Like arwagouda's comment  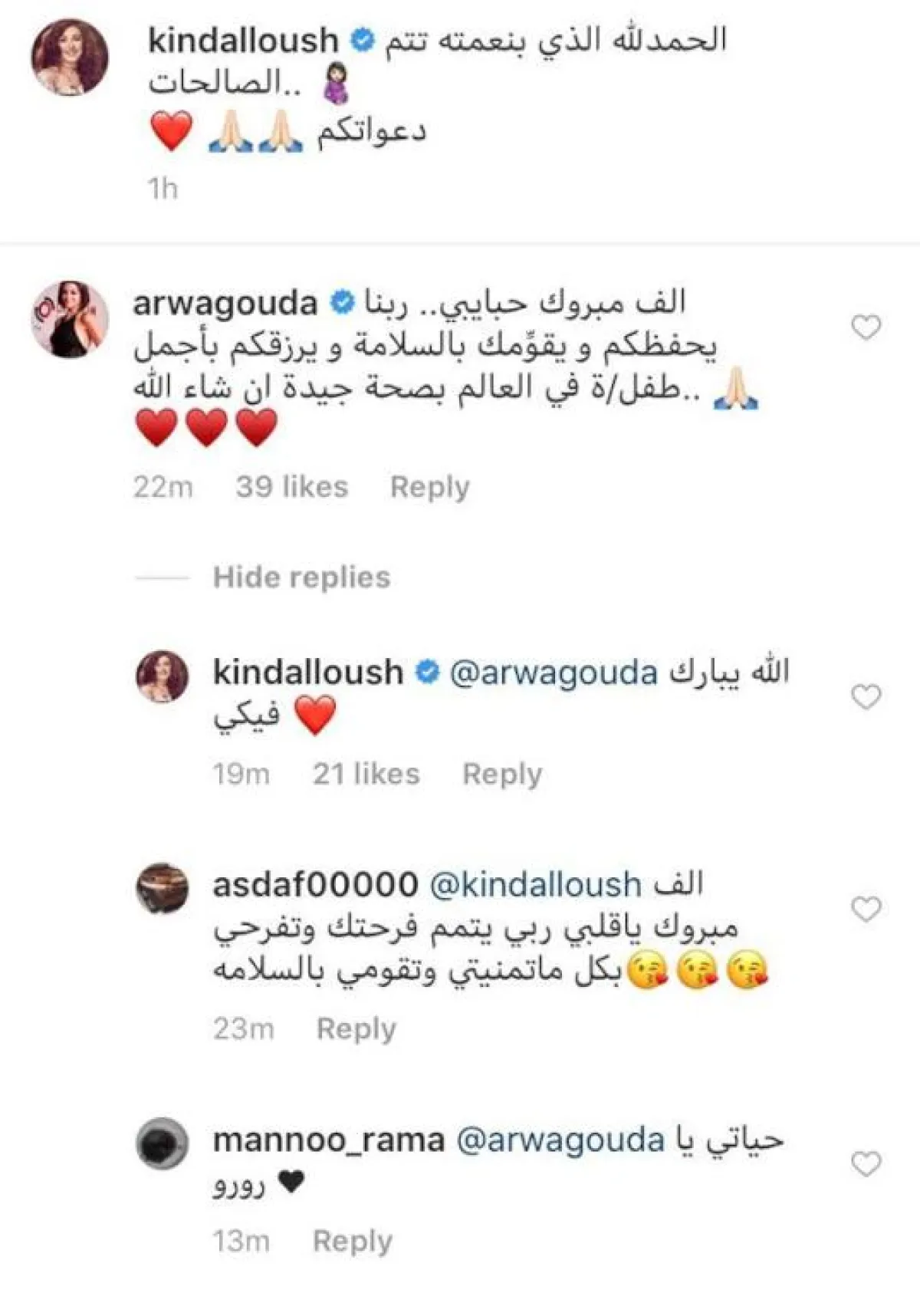tap(866, 327)
